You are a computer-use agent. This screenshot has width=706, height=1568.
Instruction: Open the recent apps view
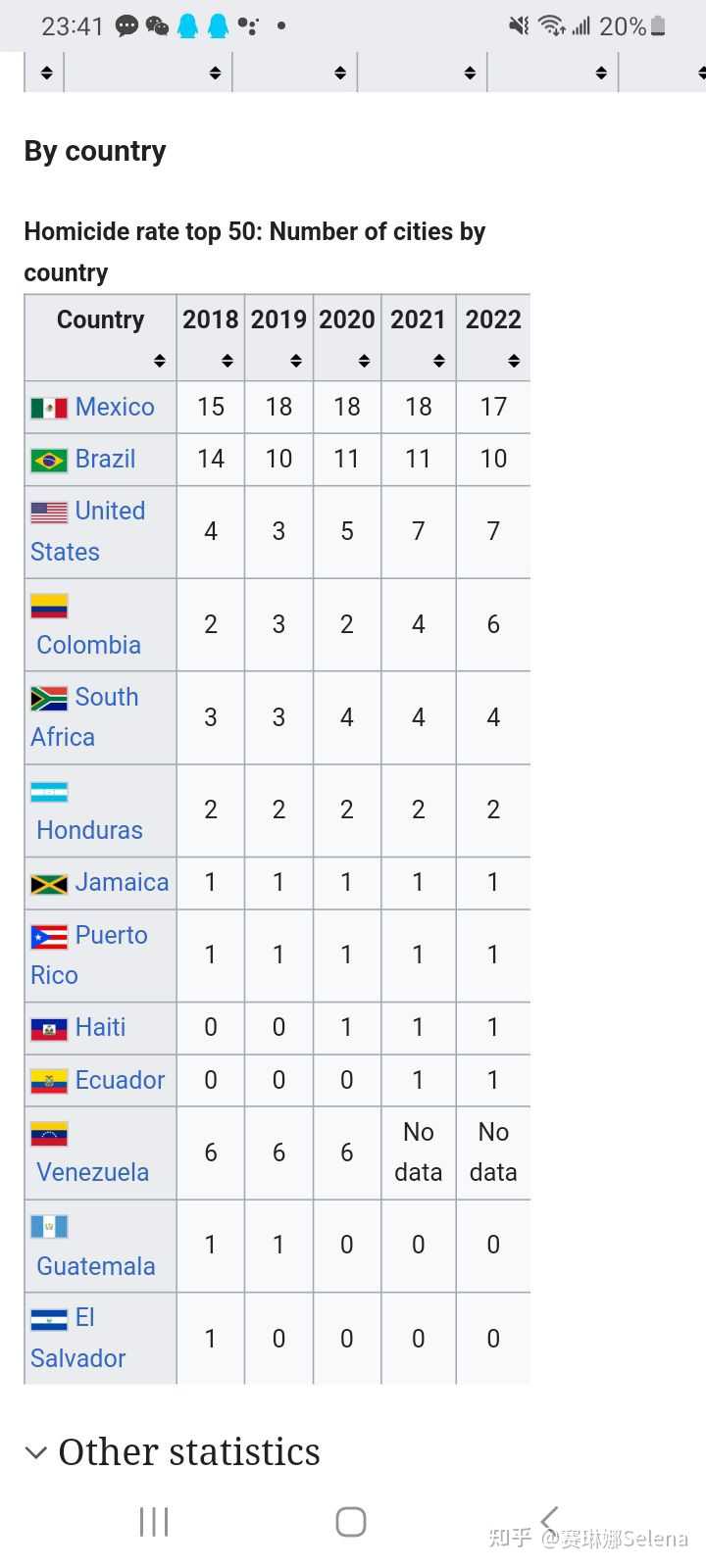point(154,1522)
